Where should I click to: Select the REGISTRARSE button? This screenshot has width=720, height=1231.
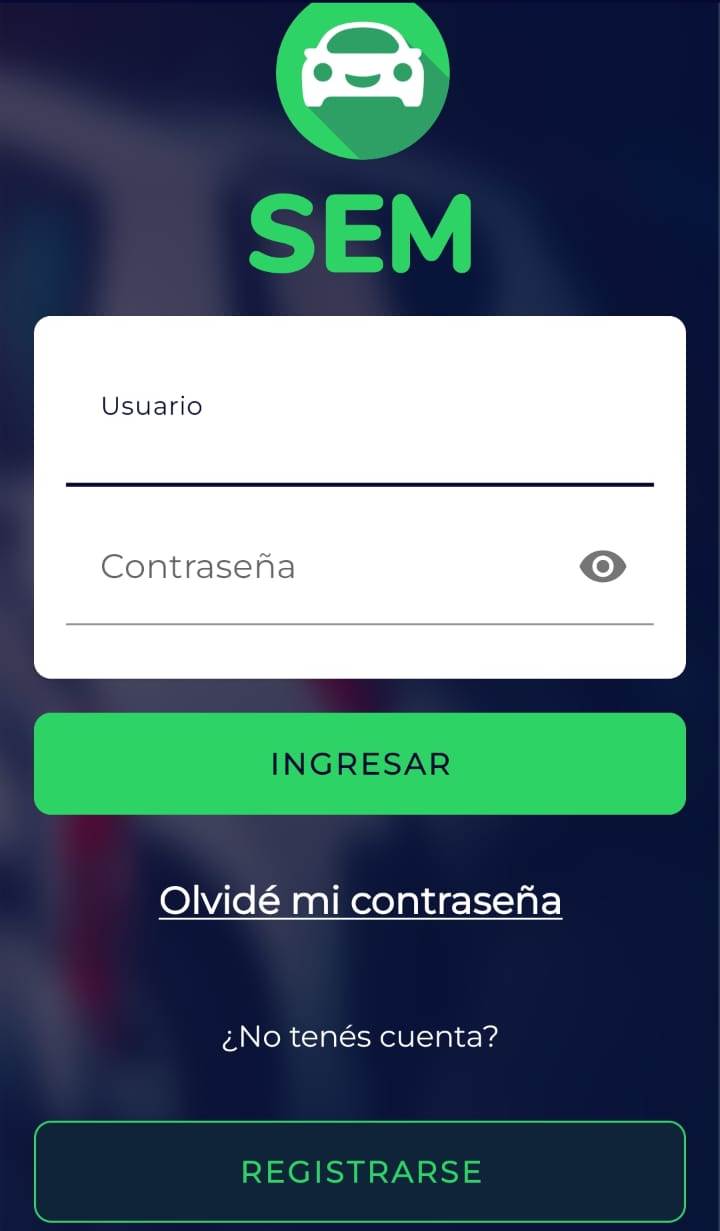360,1171
